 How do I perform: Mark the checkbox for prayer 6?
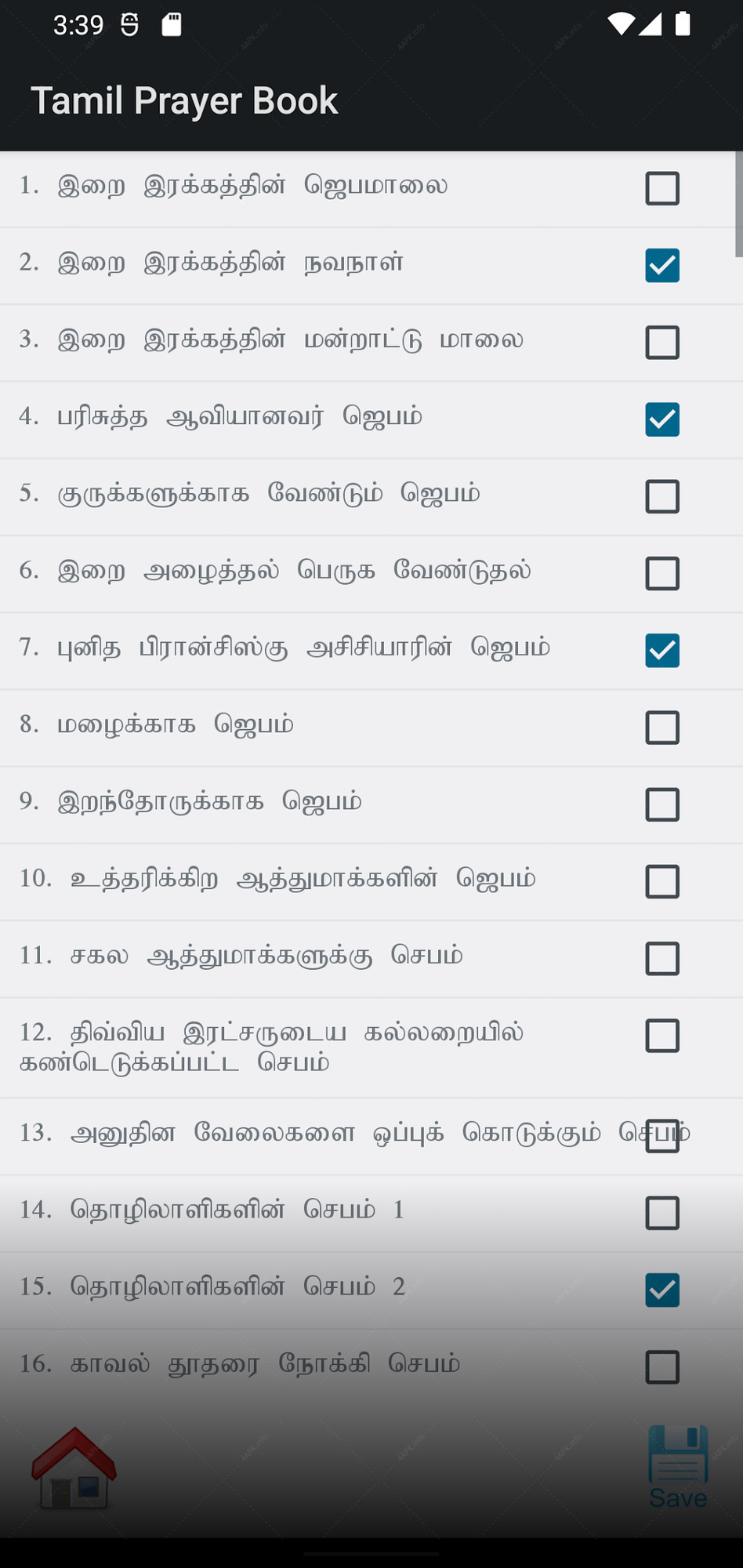pyautogui.click(x=662, y=573)
